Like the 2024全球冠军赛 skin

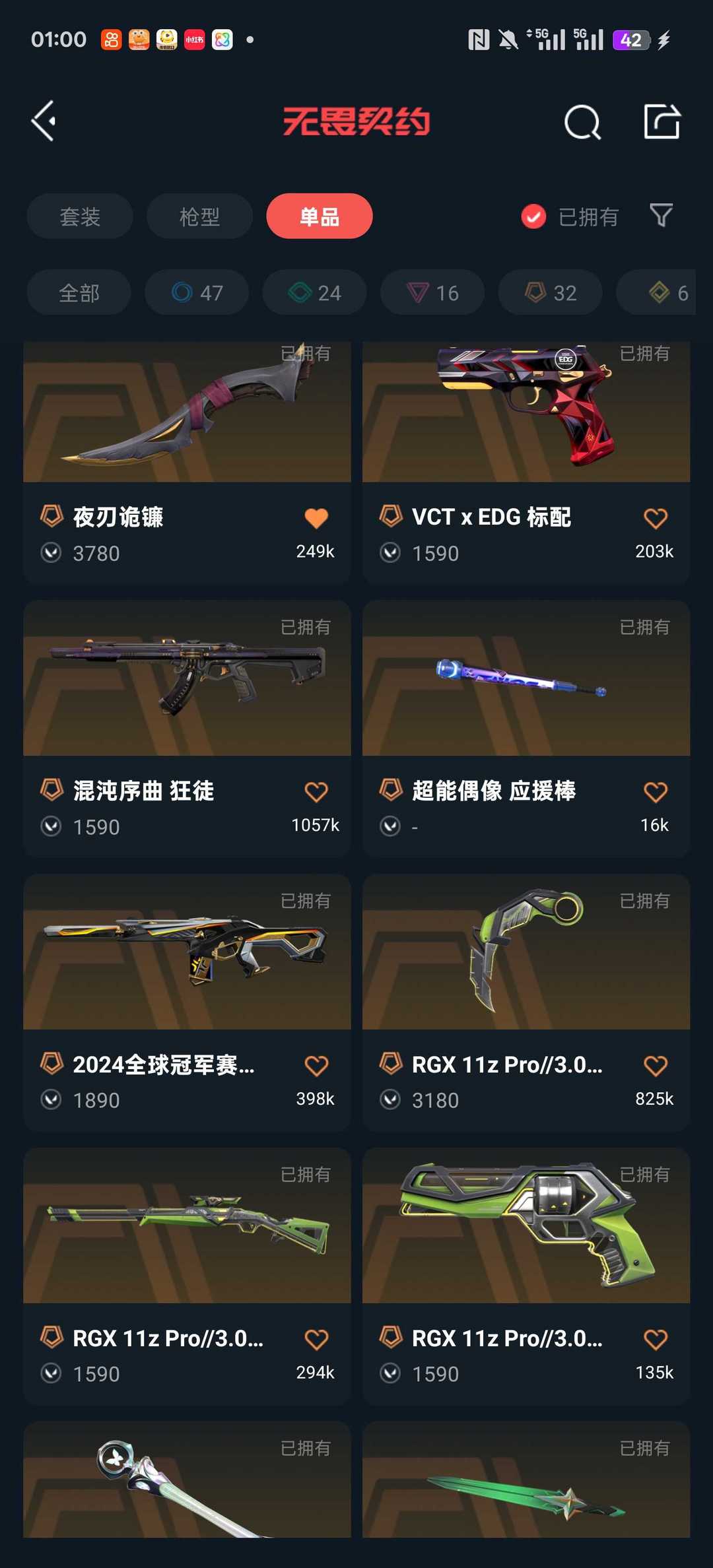pyautogui.click(x=316, y=1066)
